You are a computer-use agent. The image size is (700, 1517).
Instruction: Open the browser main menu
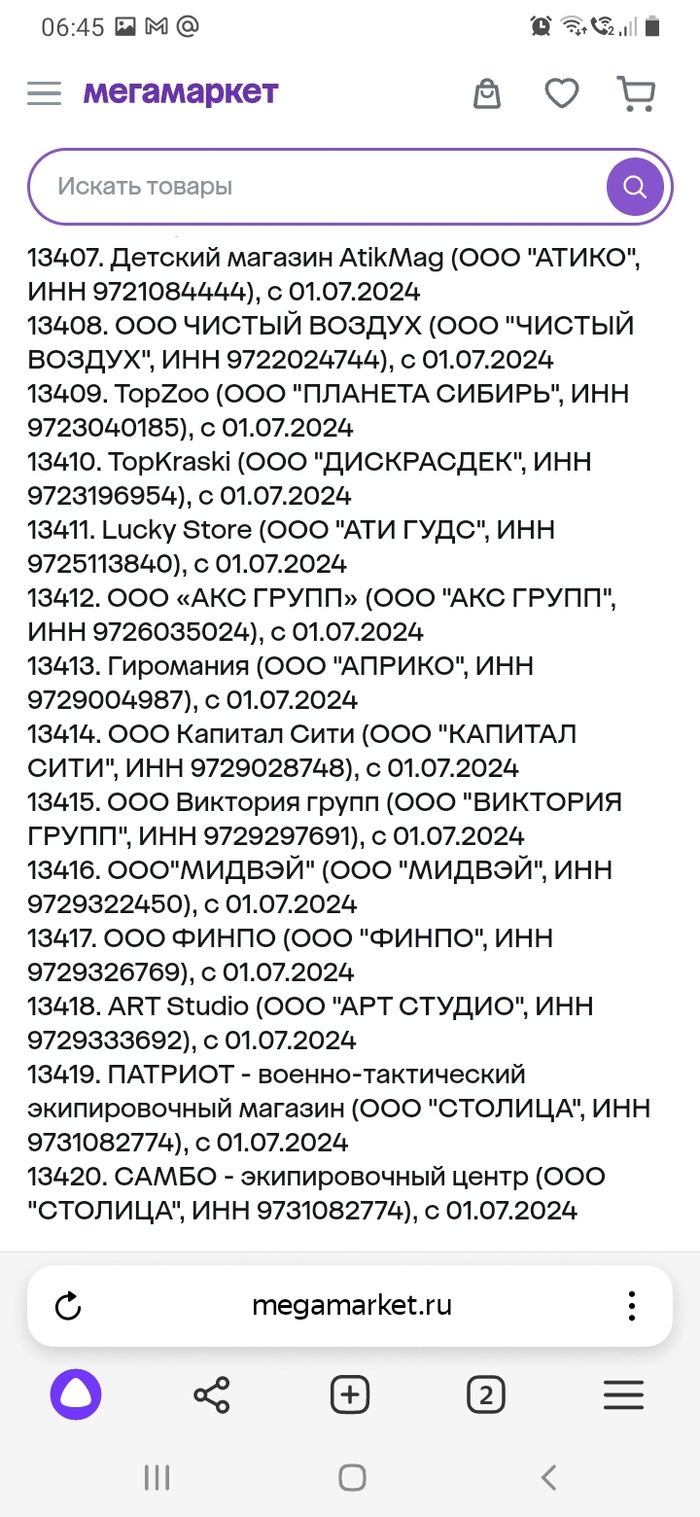pyautogui.click(x=623, y=1394)
